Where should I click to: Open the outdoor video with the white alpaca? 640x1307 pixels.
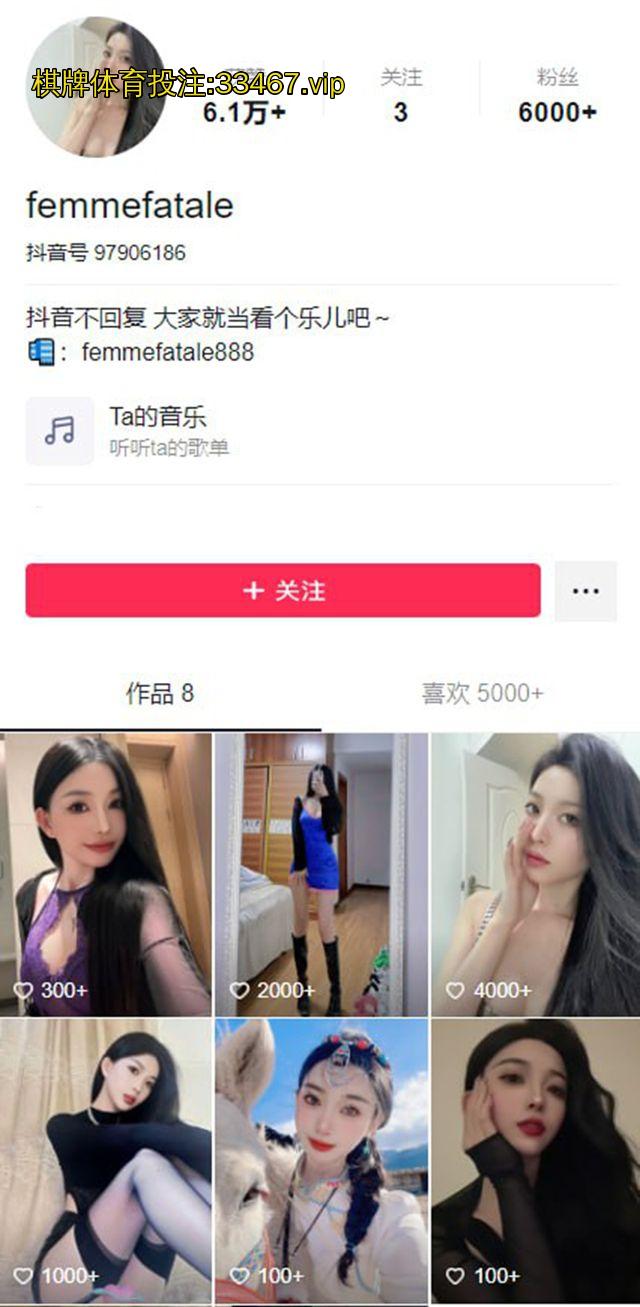pyautogui.click(x=321, y=1160)
